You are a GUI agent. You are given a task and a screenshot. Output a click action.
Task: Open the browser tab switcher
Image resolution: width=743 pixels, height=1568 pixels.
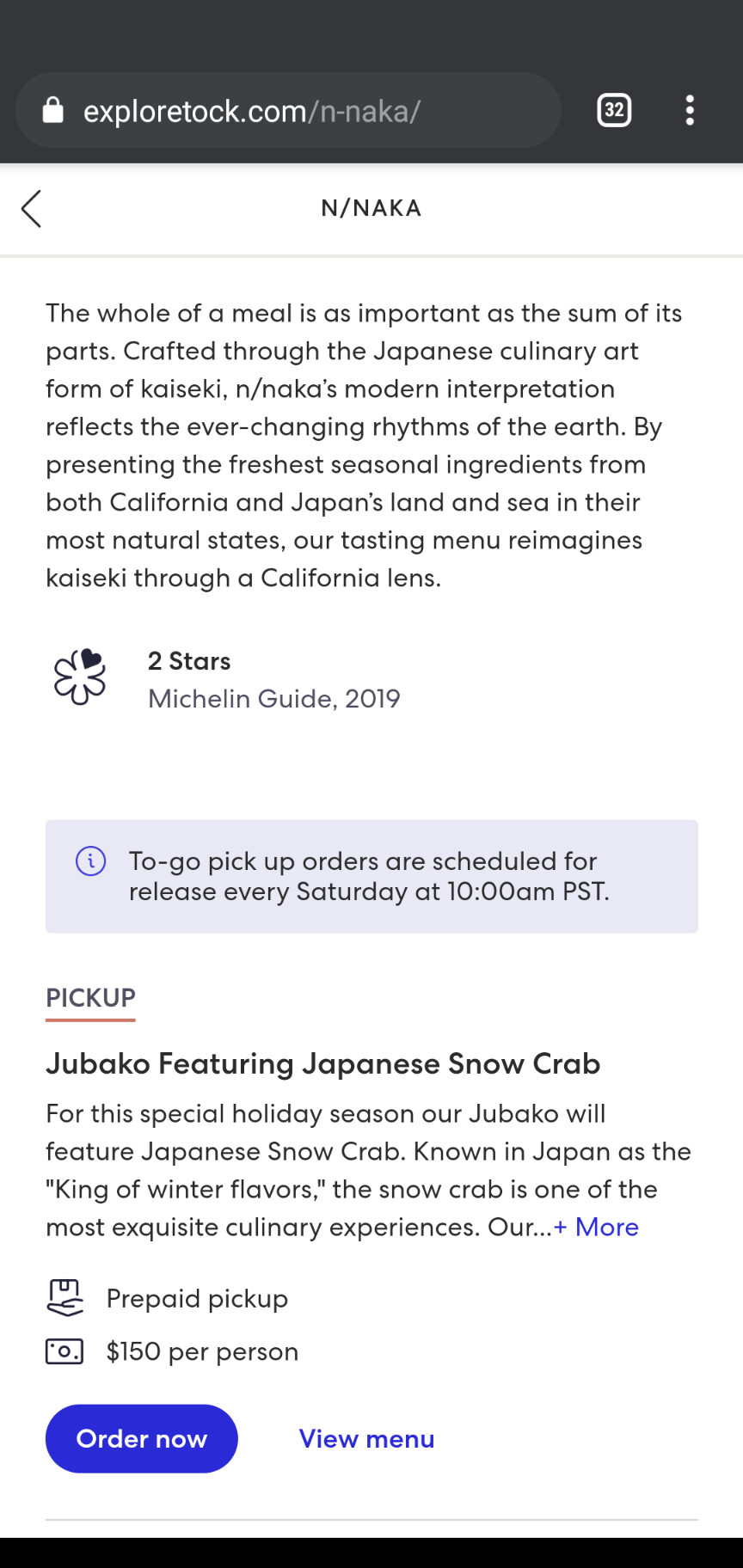click(614, 110)
